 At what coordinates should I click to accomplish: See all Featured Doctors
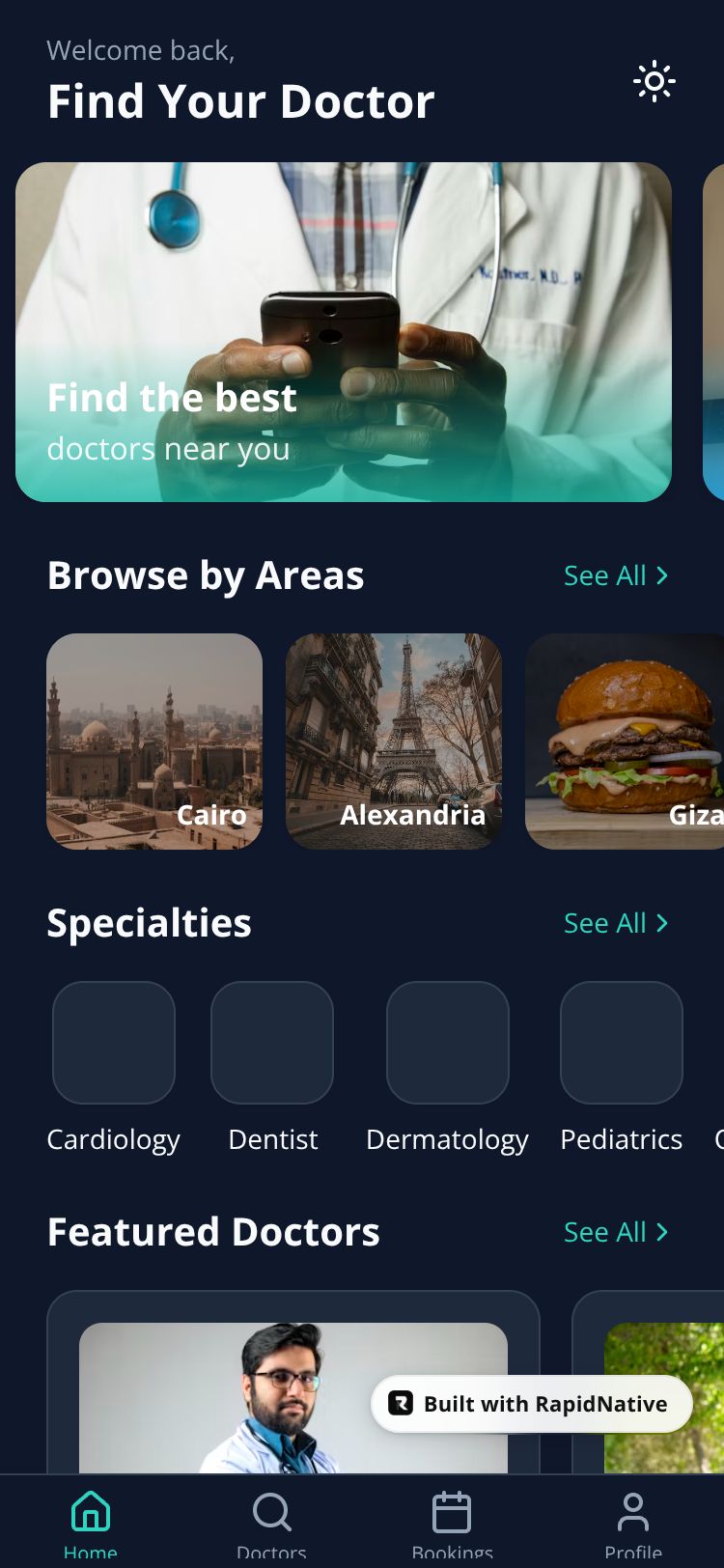coord(615,1232)
